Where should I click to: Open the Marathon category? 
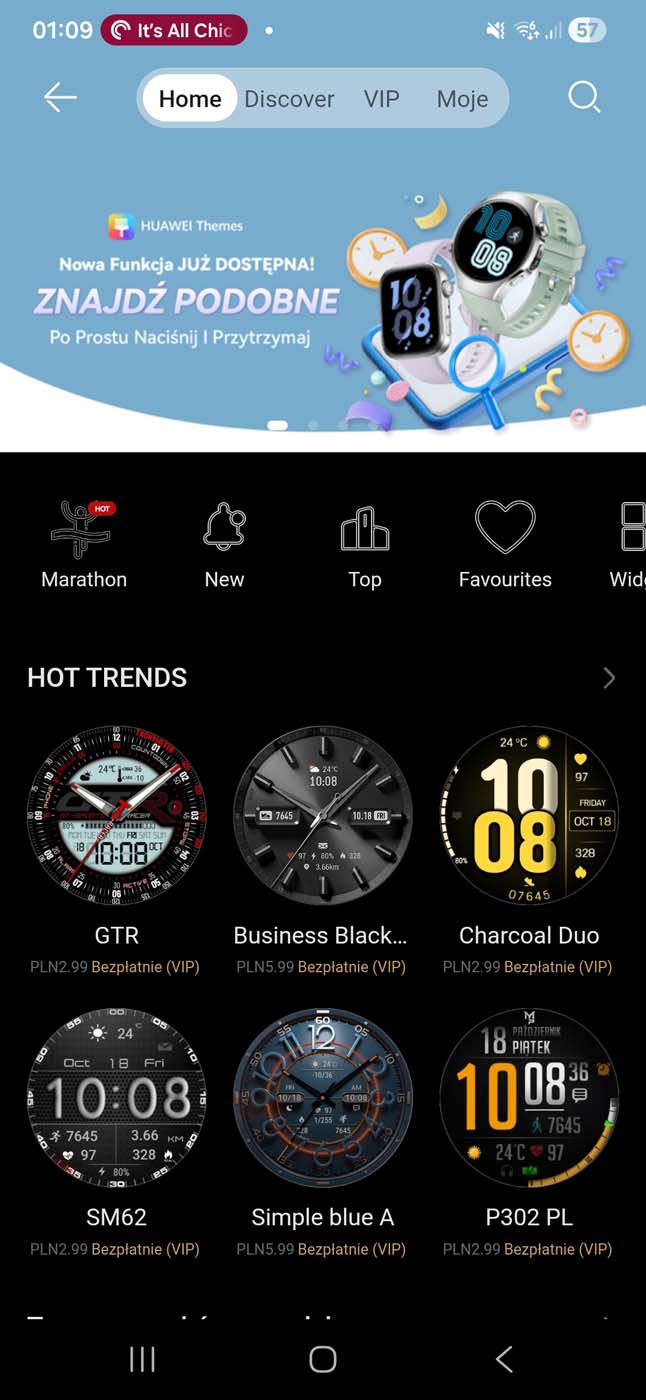84,545
